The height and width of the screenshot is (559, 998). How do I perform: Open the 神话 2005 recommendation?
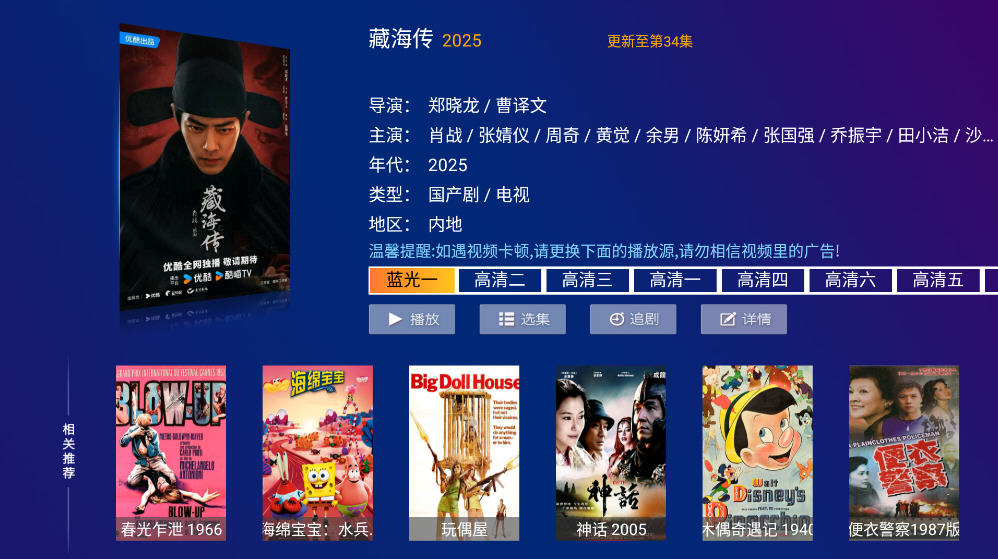tap(611, 452)
